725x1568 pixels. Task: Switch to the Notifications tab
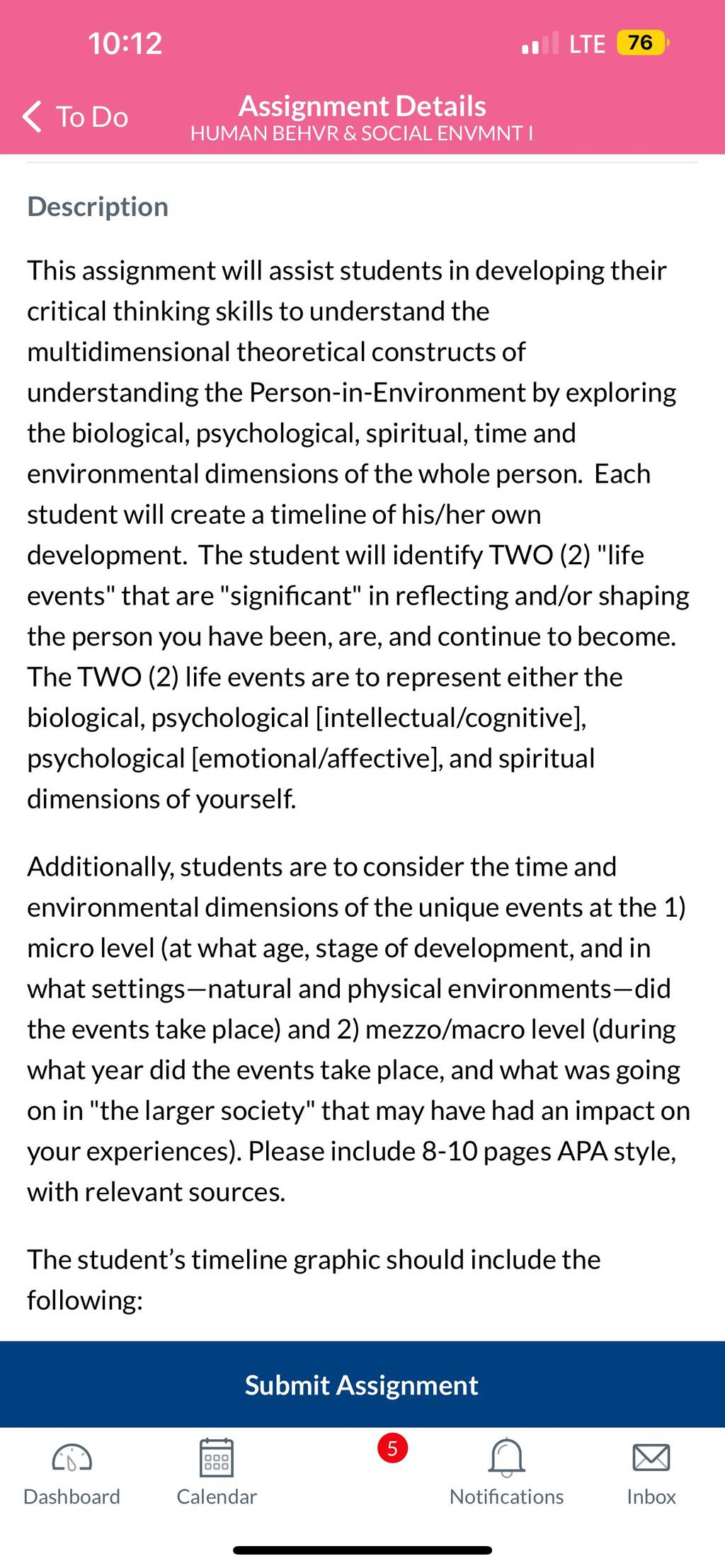[x=507, y=1474]
